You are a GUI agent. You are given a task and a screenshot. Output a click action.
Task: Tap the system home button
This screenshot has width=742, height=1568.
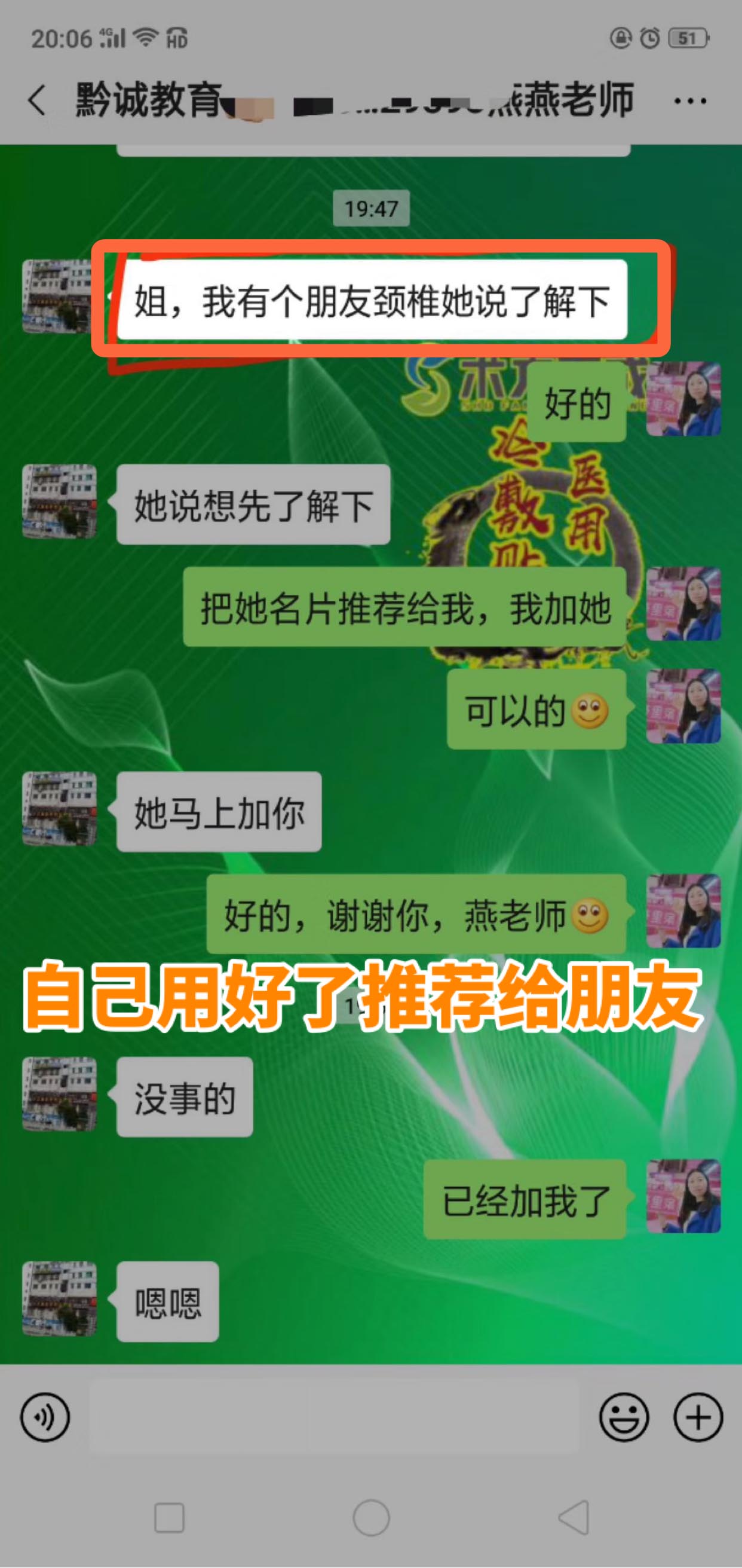click(371, 1518)
